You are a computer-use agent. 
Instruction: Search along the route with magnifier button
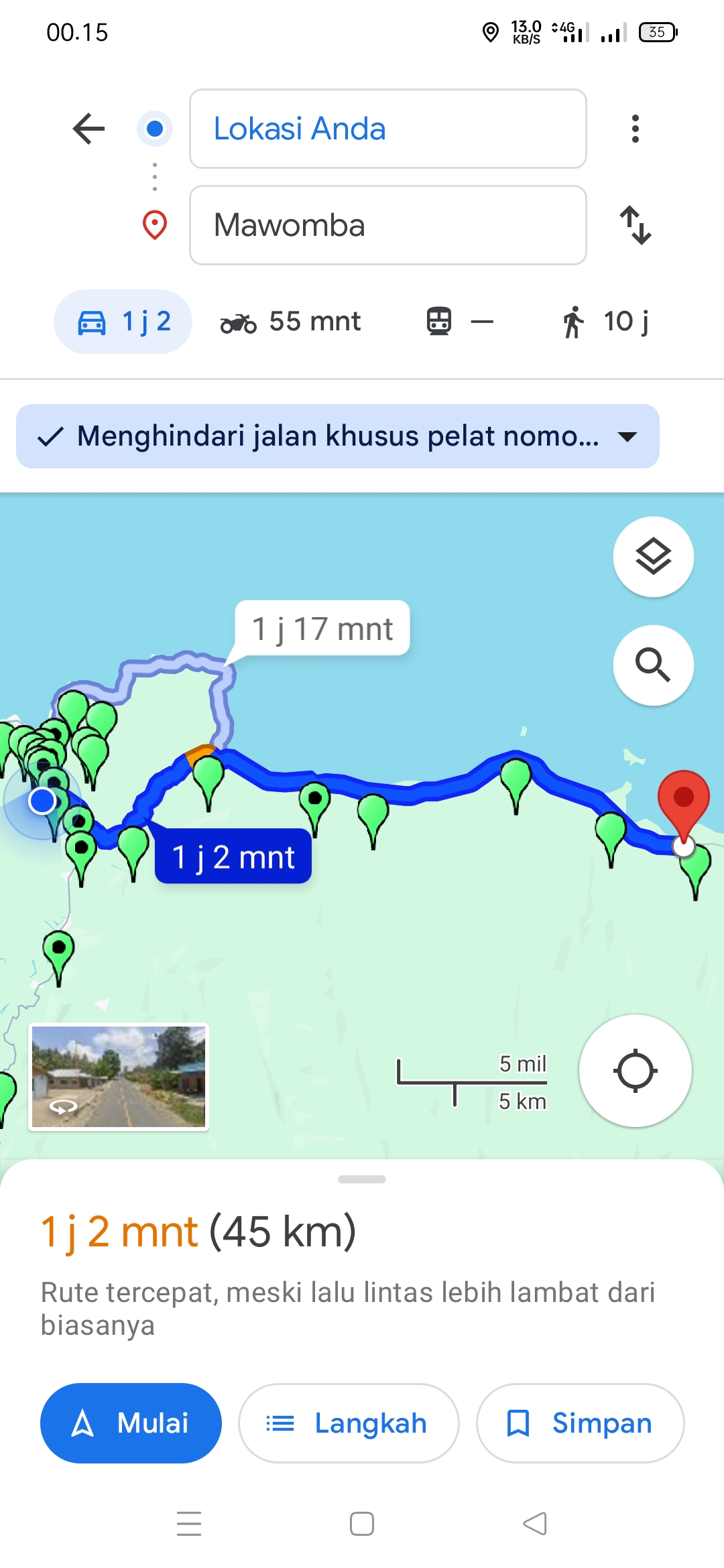(653, 665)
